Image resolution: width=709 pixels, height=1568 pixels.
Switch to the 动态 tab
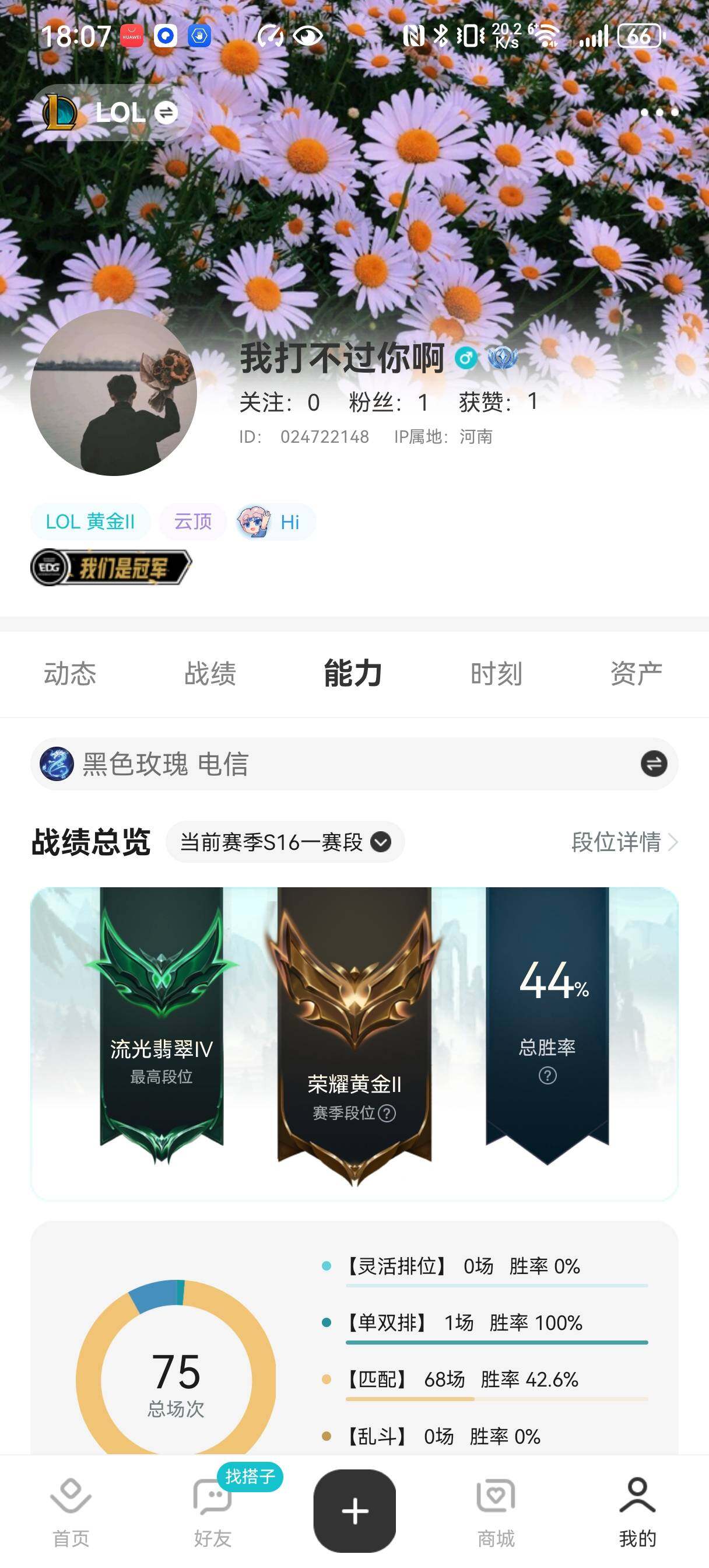(x=70, y=674)
